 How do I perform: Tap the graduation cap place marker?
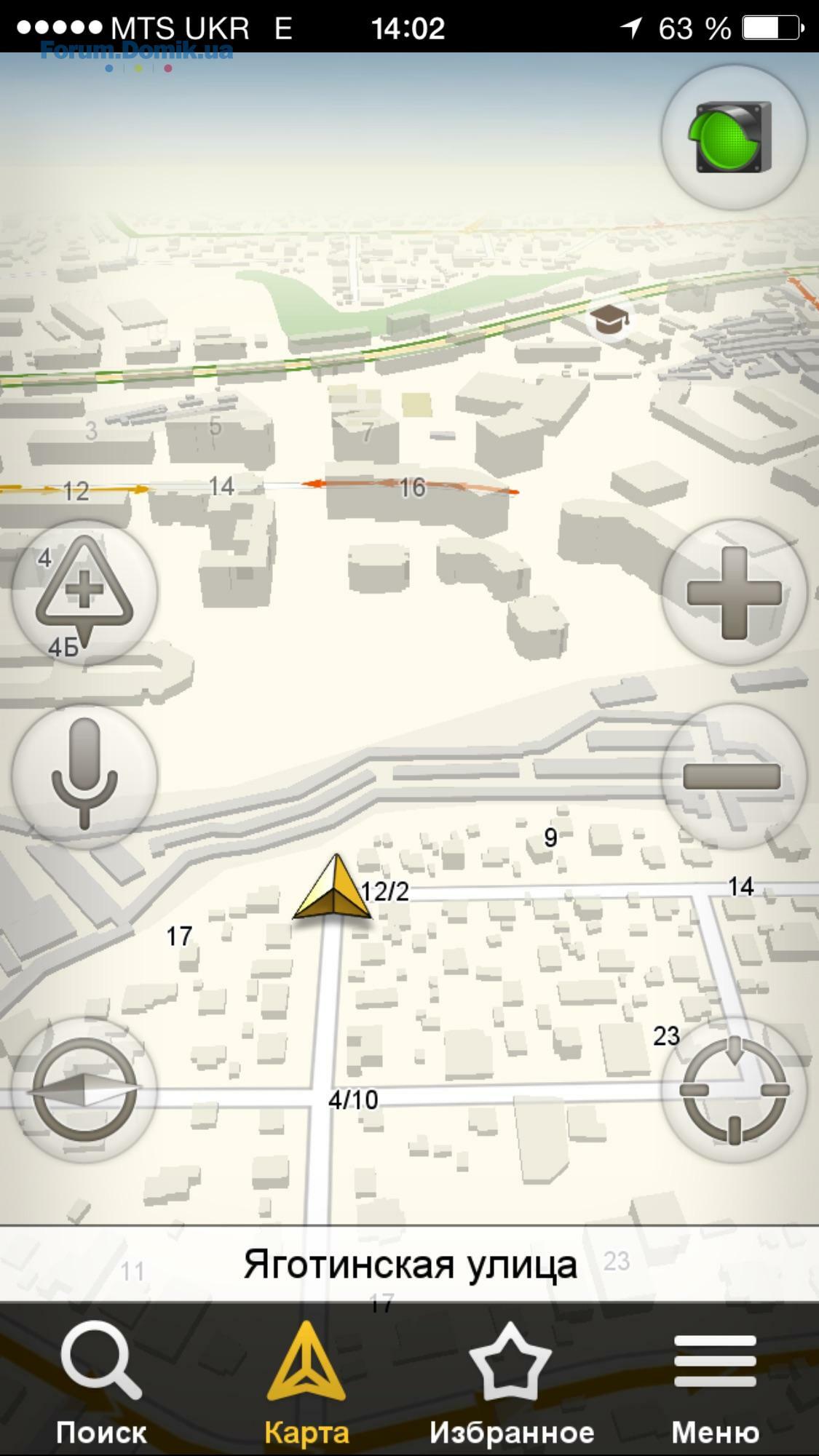pos(609,320)
